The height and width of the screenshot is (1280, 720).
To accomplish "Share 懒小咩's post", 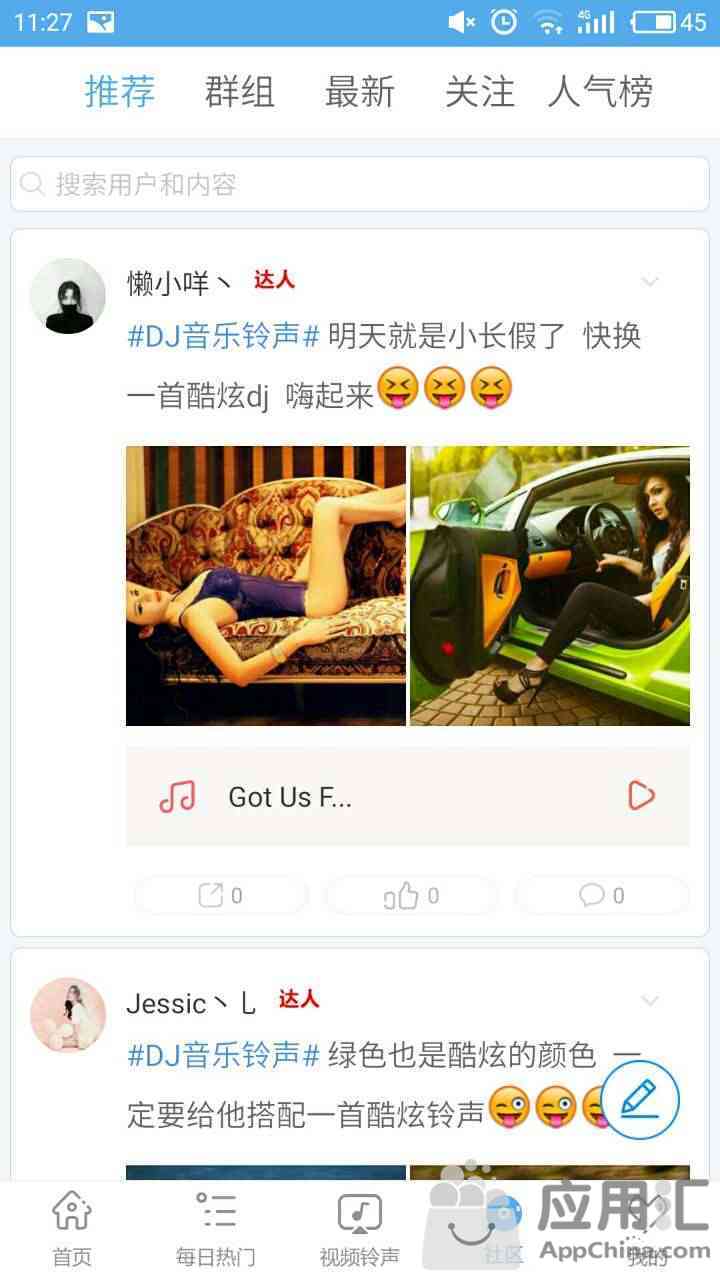I will (x=221, y=895).
